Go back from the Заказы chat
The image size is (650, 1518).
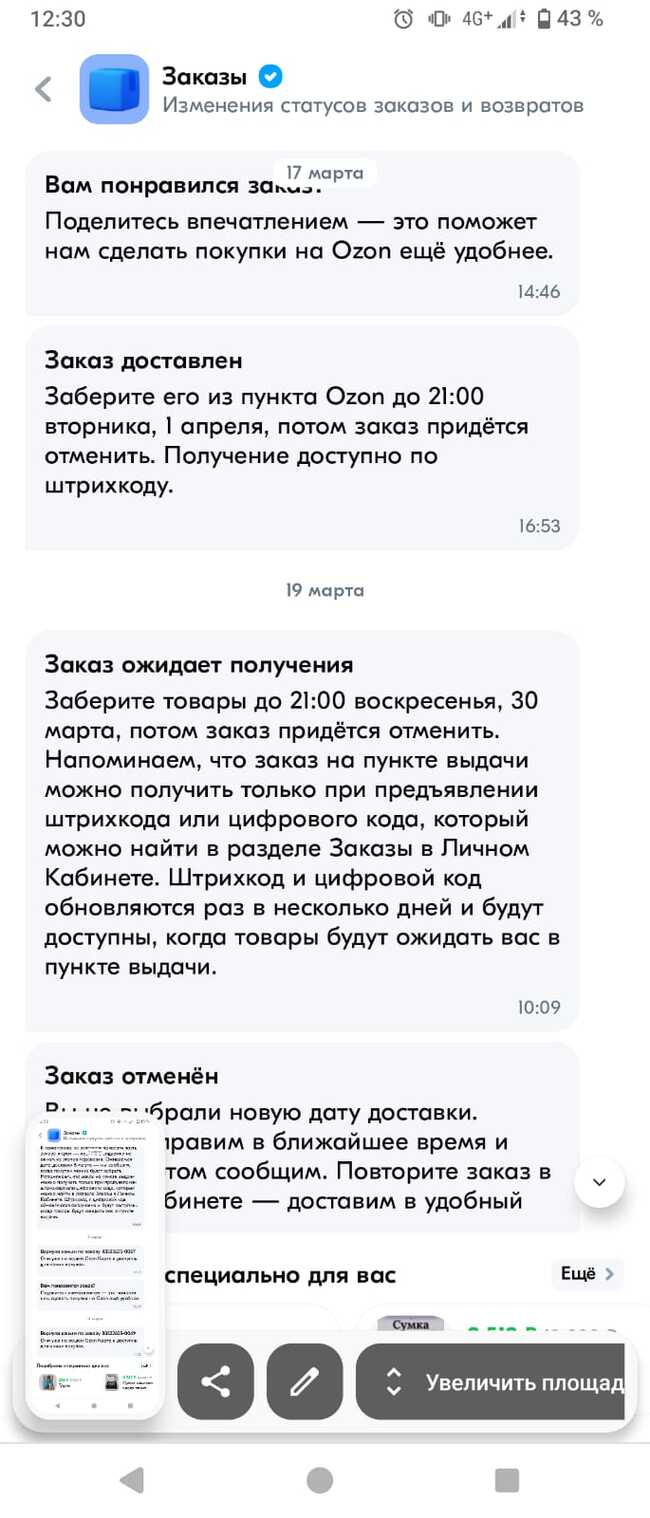(43, 90)
